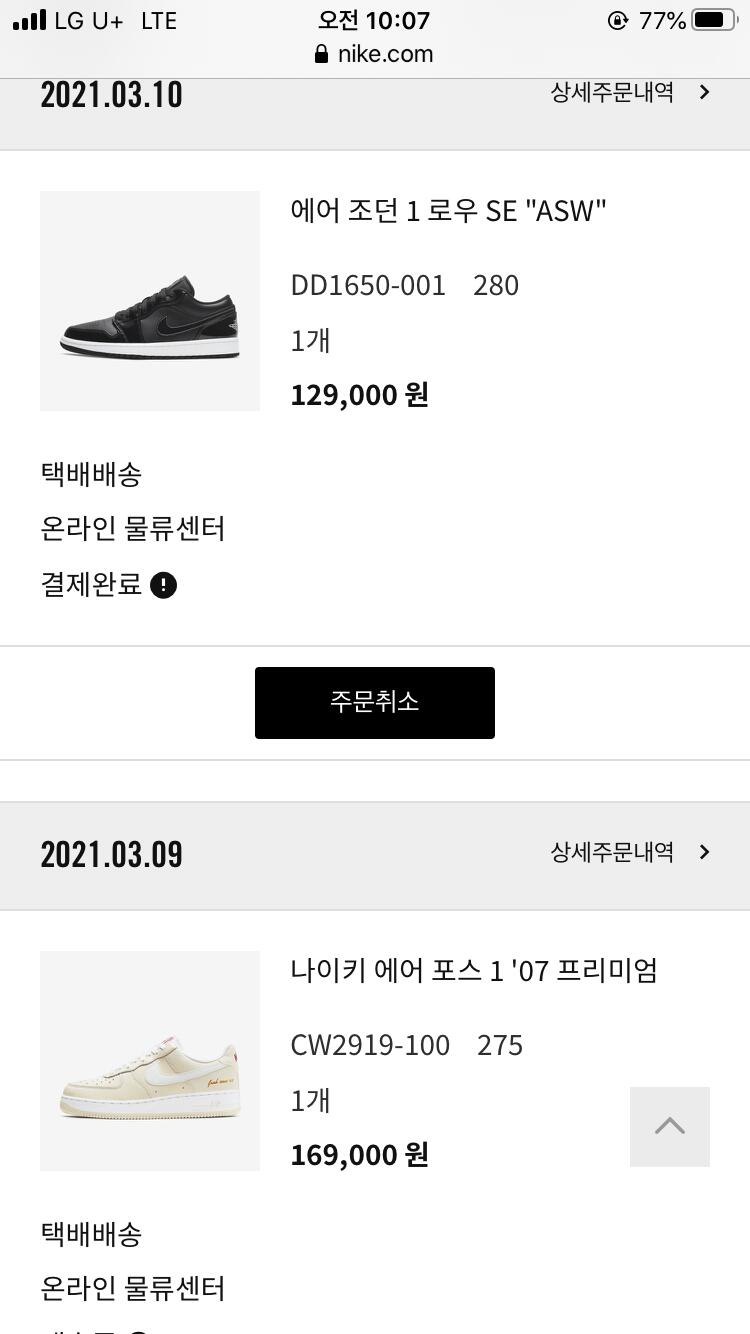Open the Air Jordan 1 Low ASW product image
750x1334 pixels.
click(150, 301)
